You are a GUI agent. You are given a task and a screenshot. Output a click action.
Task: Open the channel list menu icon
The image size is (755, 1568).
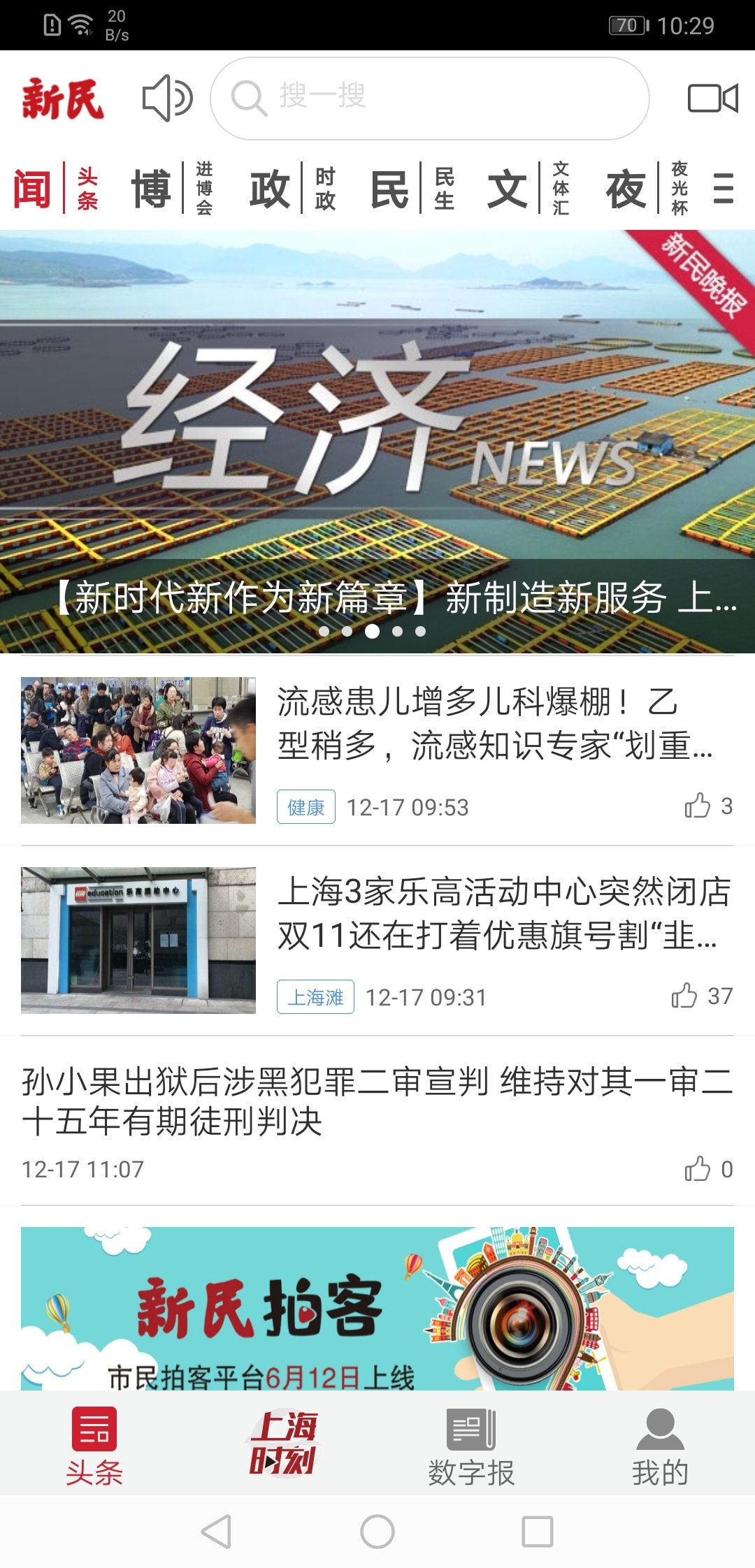723,188
